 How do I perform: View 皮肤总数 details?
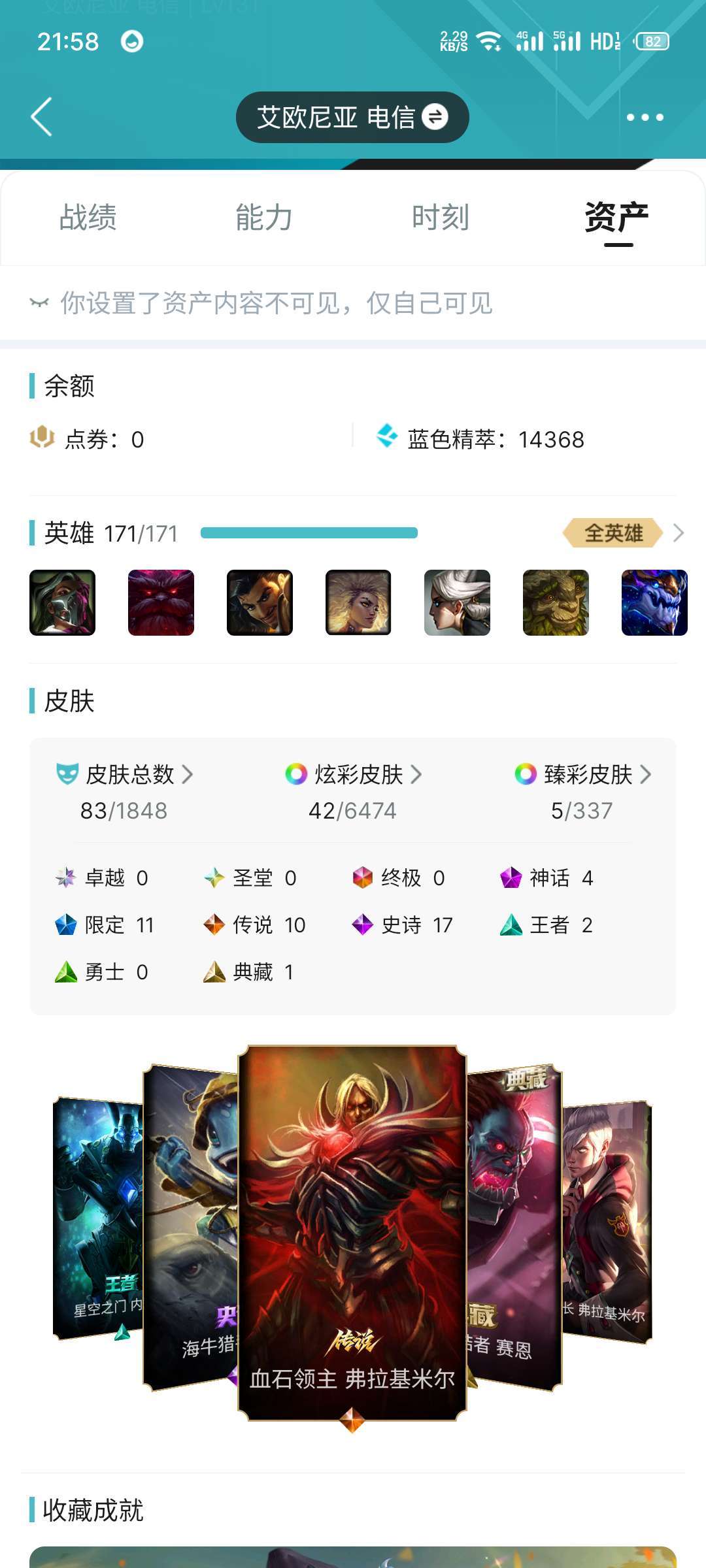pyautogui.click(x=124, y=775)
